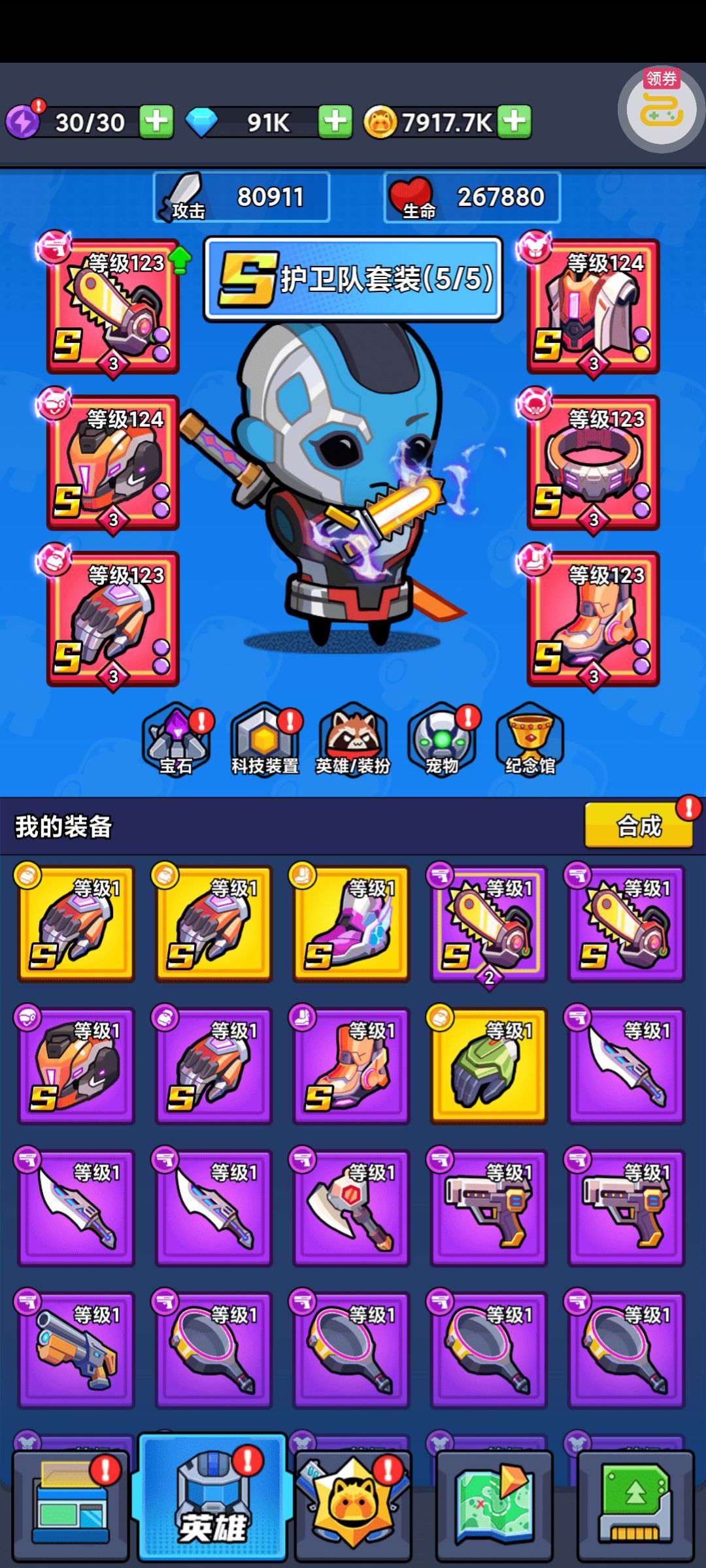Tap the 合成 merge button

tap(639, 826)
